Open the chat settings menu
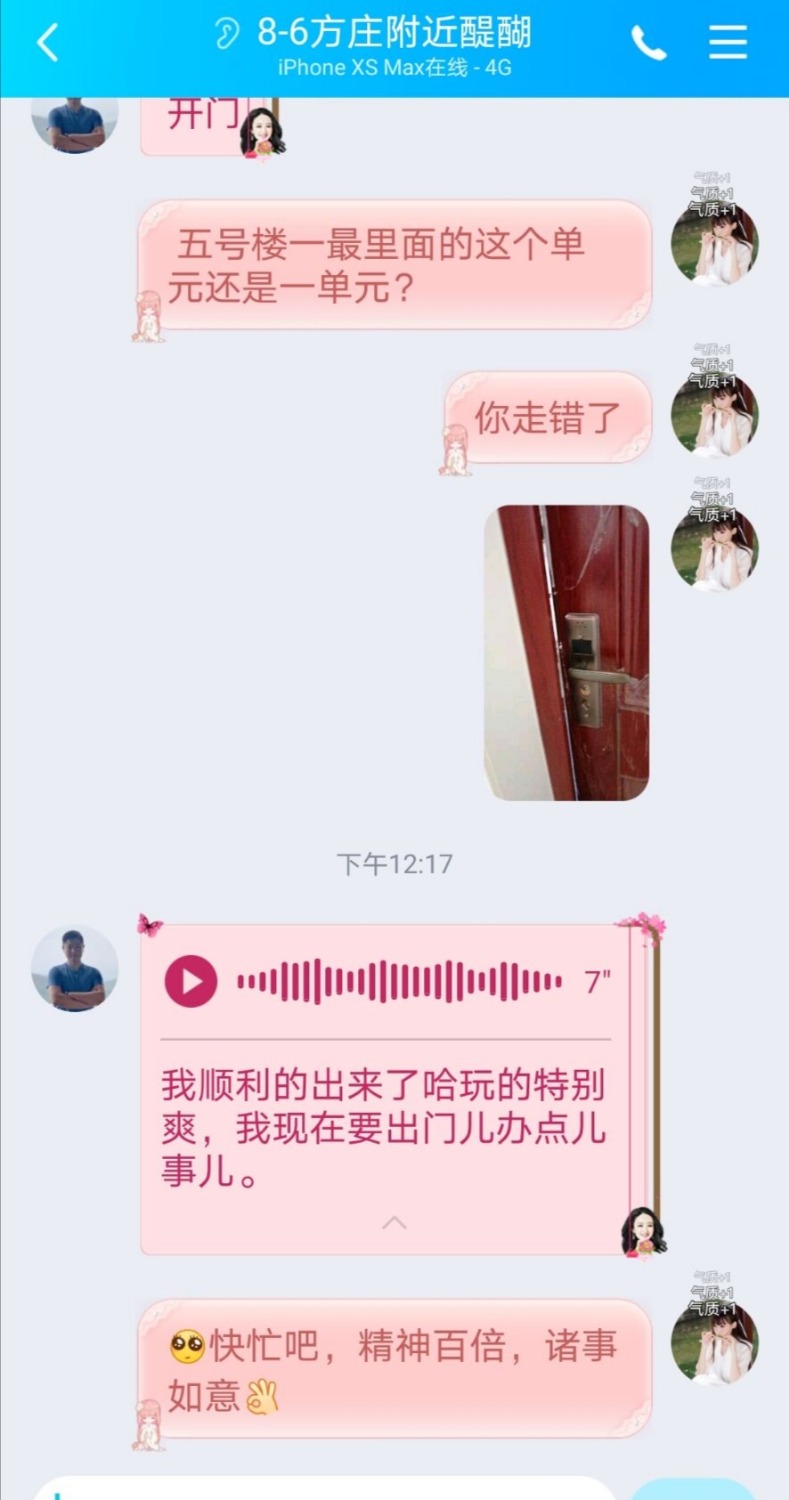 tap(728, 42)
